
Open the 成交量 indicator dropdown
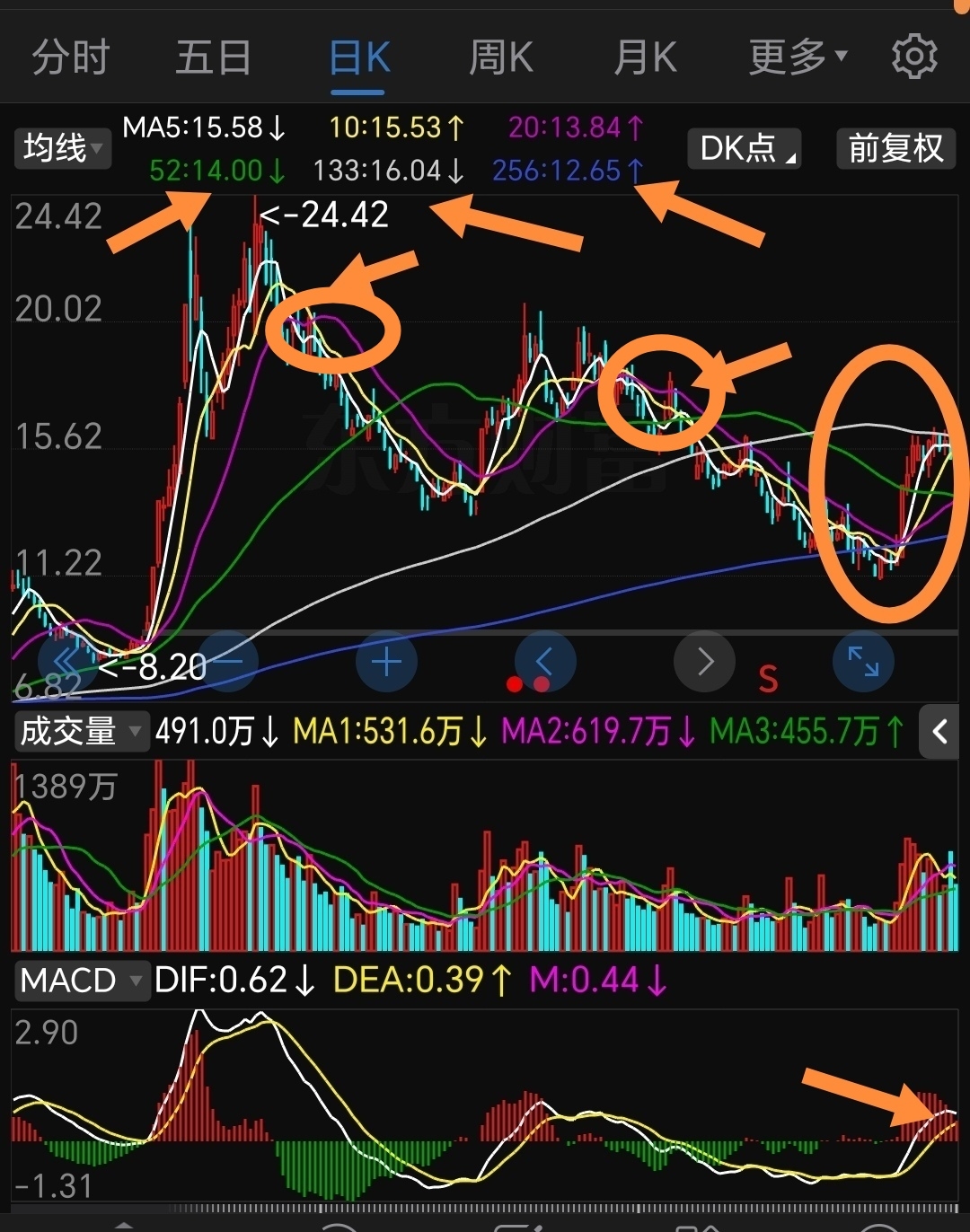click(81, 731)
